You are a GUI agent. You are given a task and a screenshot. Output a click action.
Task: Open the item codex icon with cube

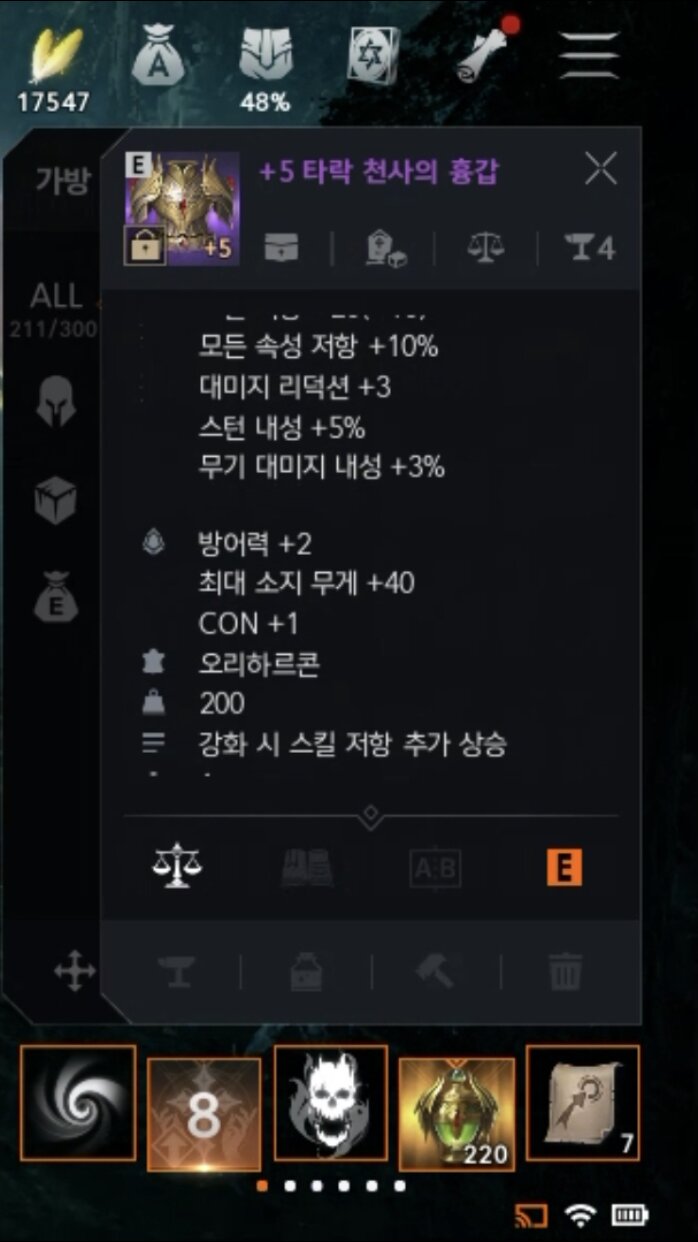(x=383, y=248)
